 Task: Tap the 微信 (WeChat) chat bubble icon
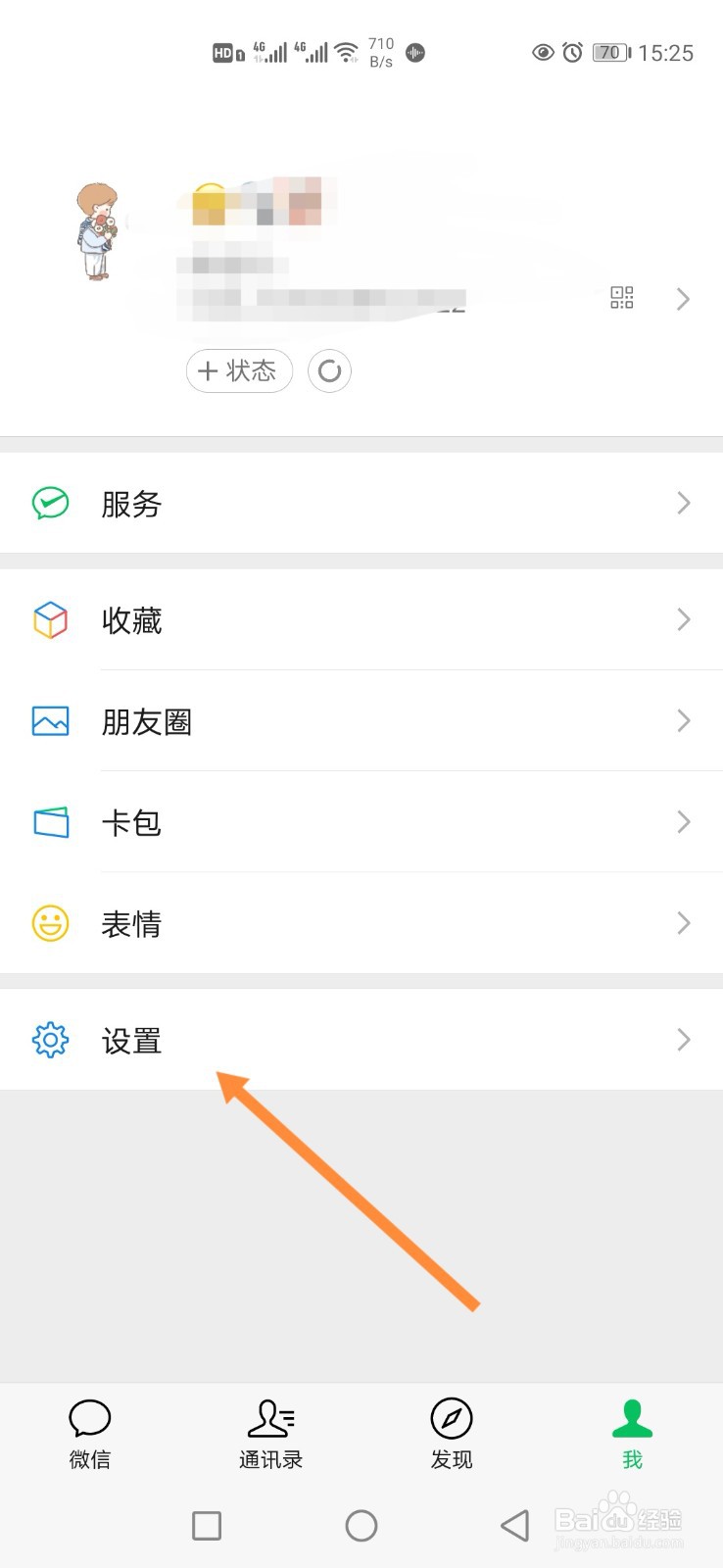89,1417
